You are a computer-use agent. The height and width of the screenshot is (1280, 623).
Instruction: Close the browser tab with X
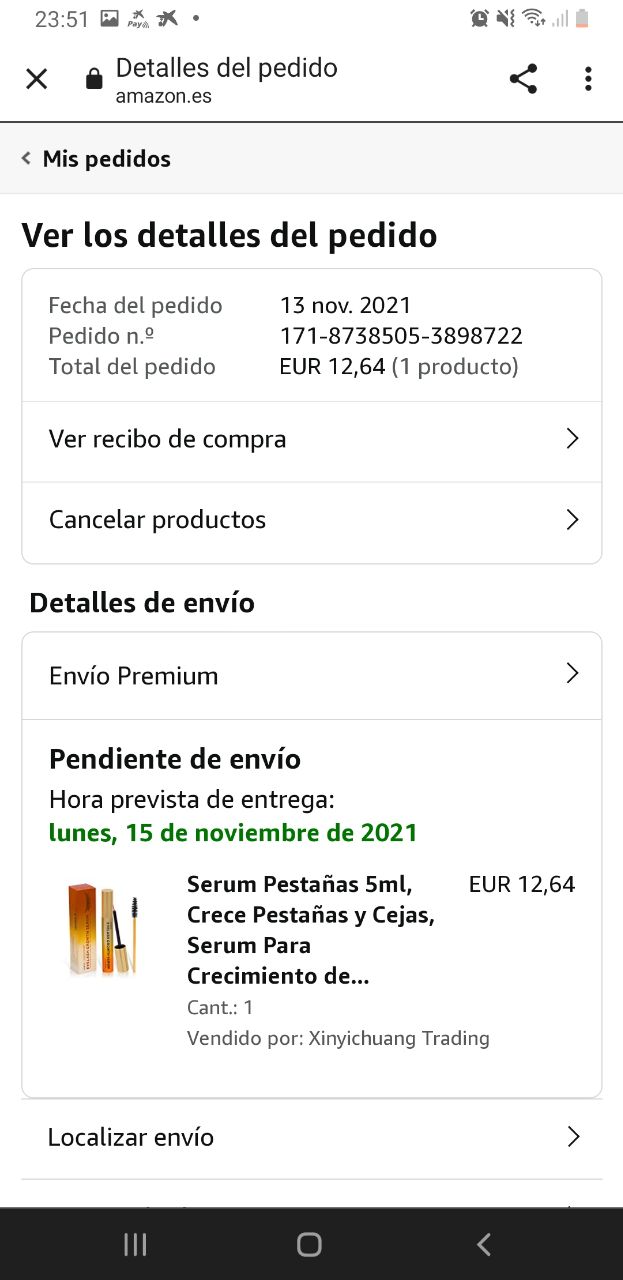37,79
